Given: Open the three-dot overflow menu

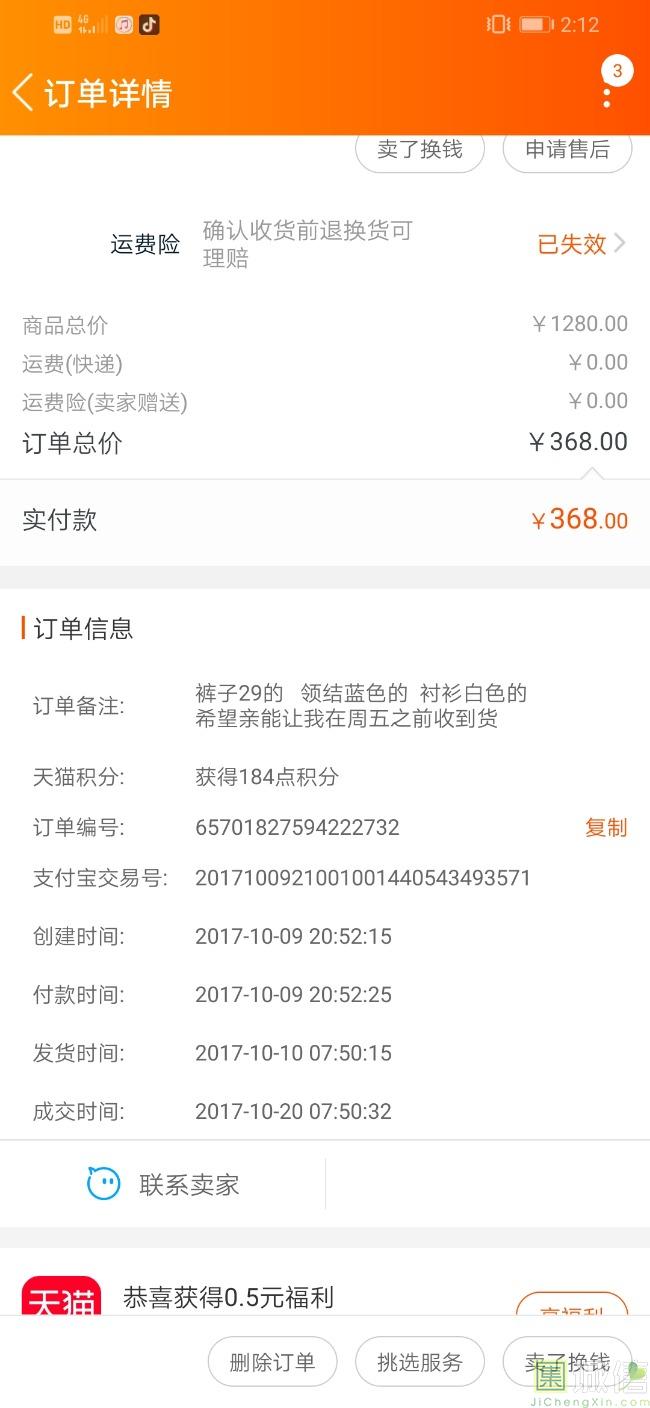Looking at the screenshot, I should pos(607,96).
